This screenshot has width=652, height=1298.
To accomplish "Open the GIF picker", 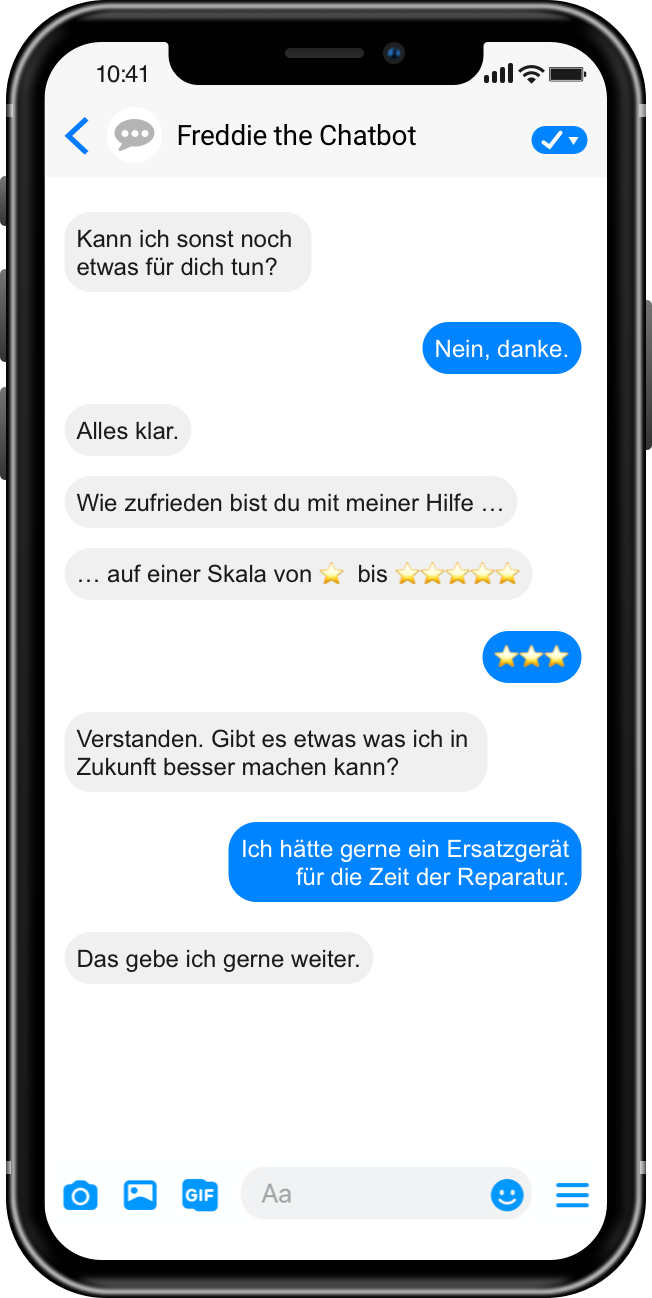I will pyautogui.click(x=200, y=1194).
